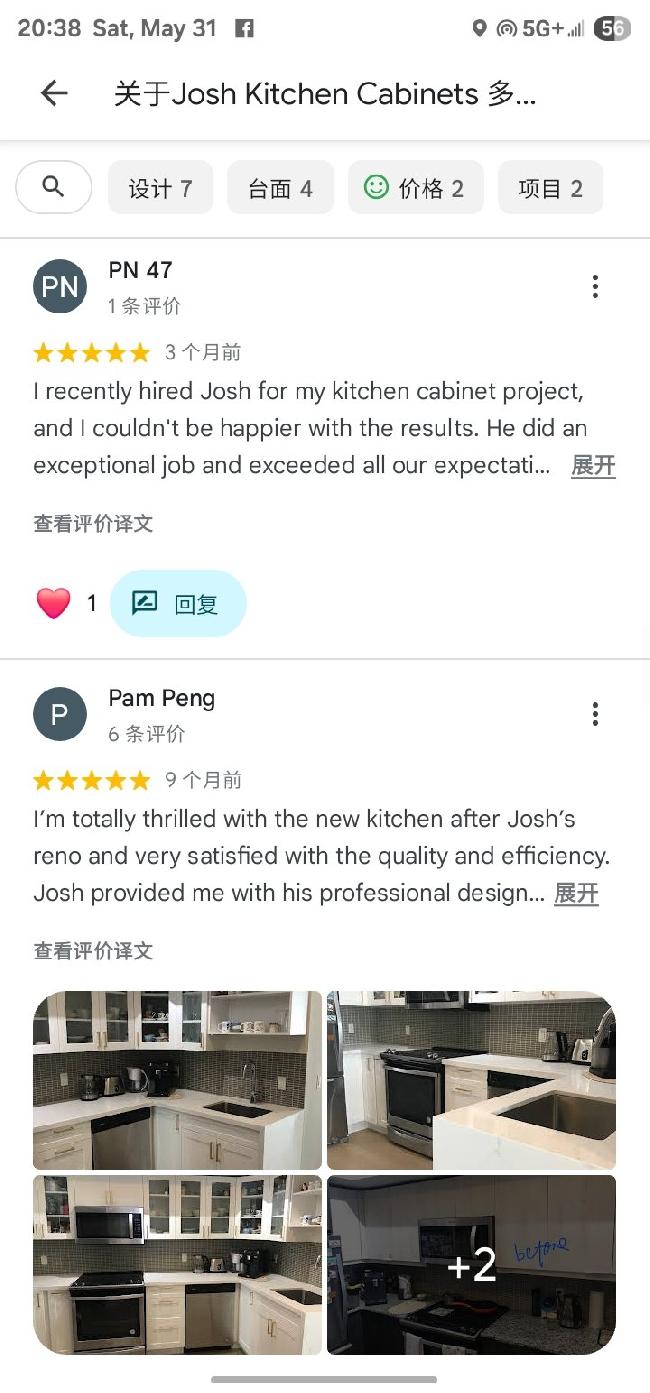Filter reviews by 设计 7
Viewport: 650px width, 1393px height.
coord(160,188)
